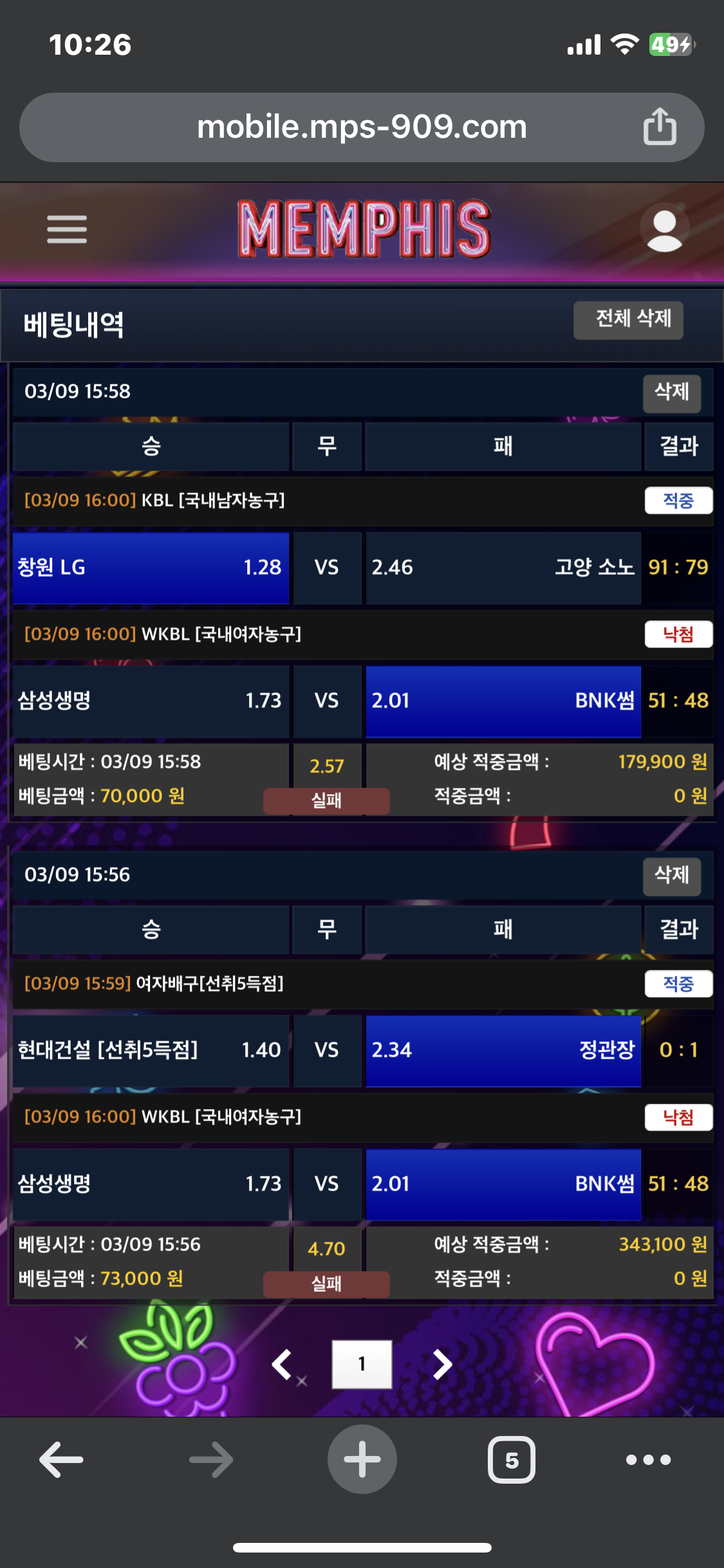
Task: Go back in the browser
Action: [62, 1459]
